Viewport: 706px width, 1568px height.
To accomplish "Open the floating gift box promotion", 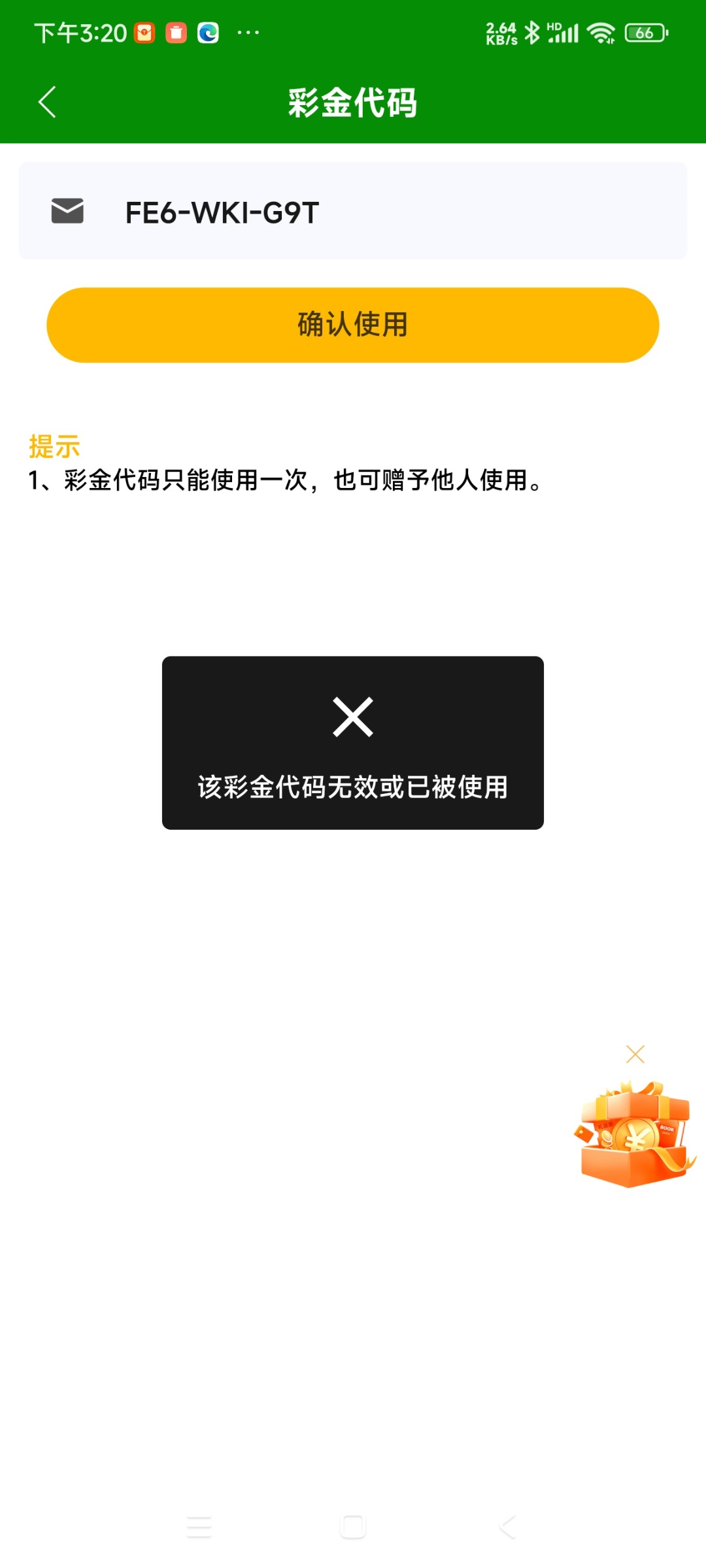I will click(634, 1135).
